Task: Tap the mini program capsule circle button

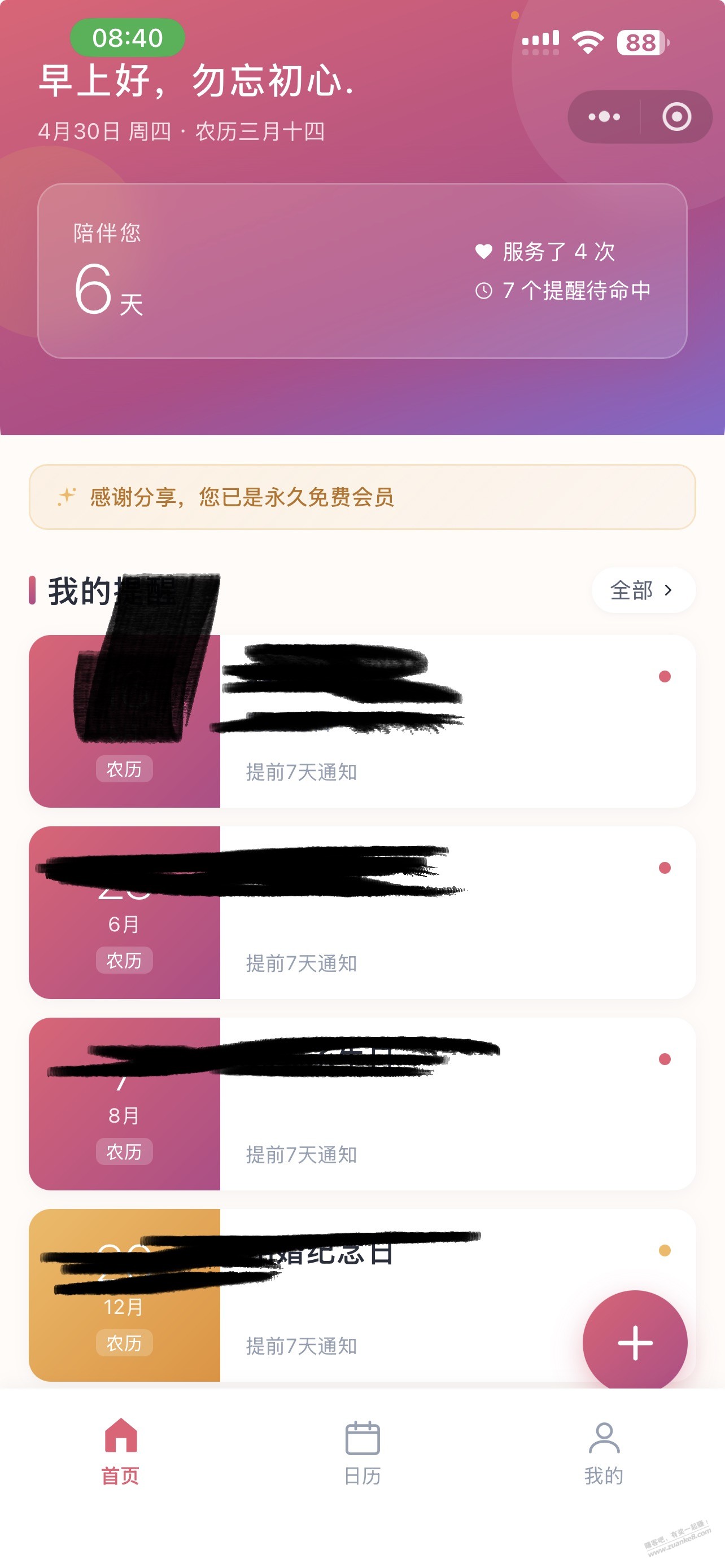Action: tap(676, 117)
